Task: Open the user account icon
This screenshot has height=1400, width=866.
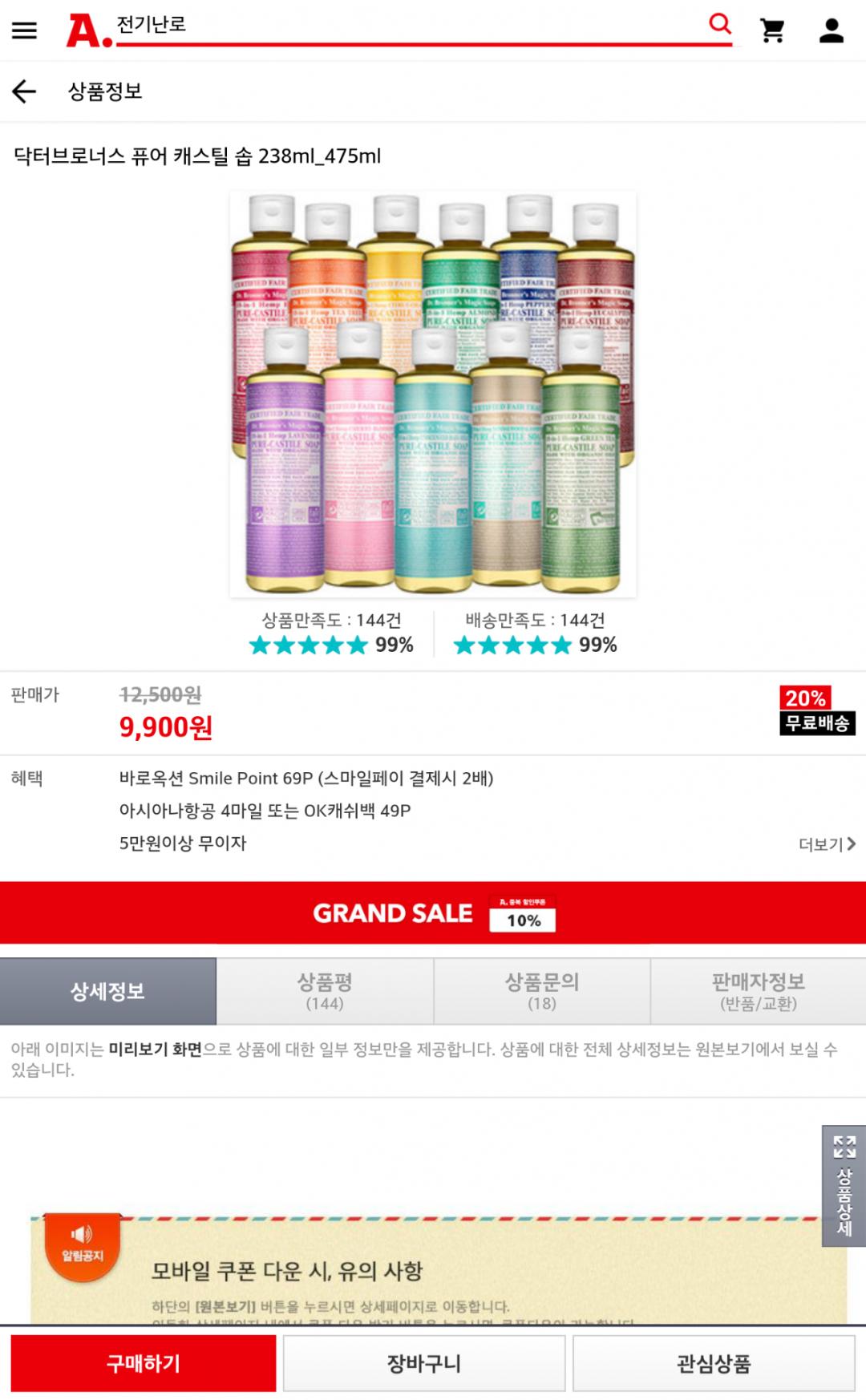Action: (832, 30)
